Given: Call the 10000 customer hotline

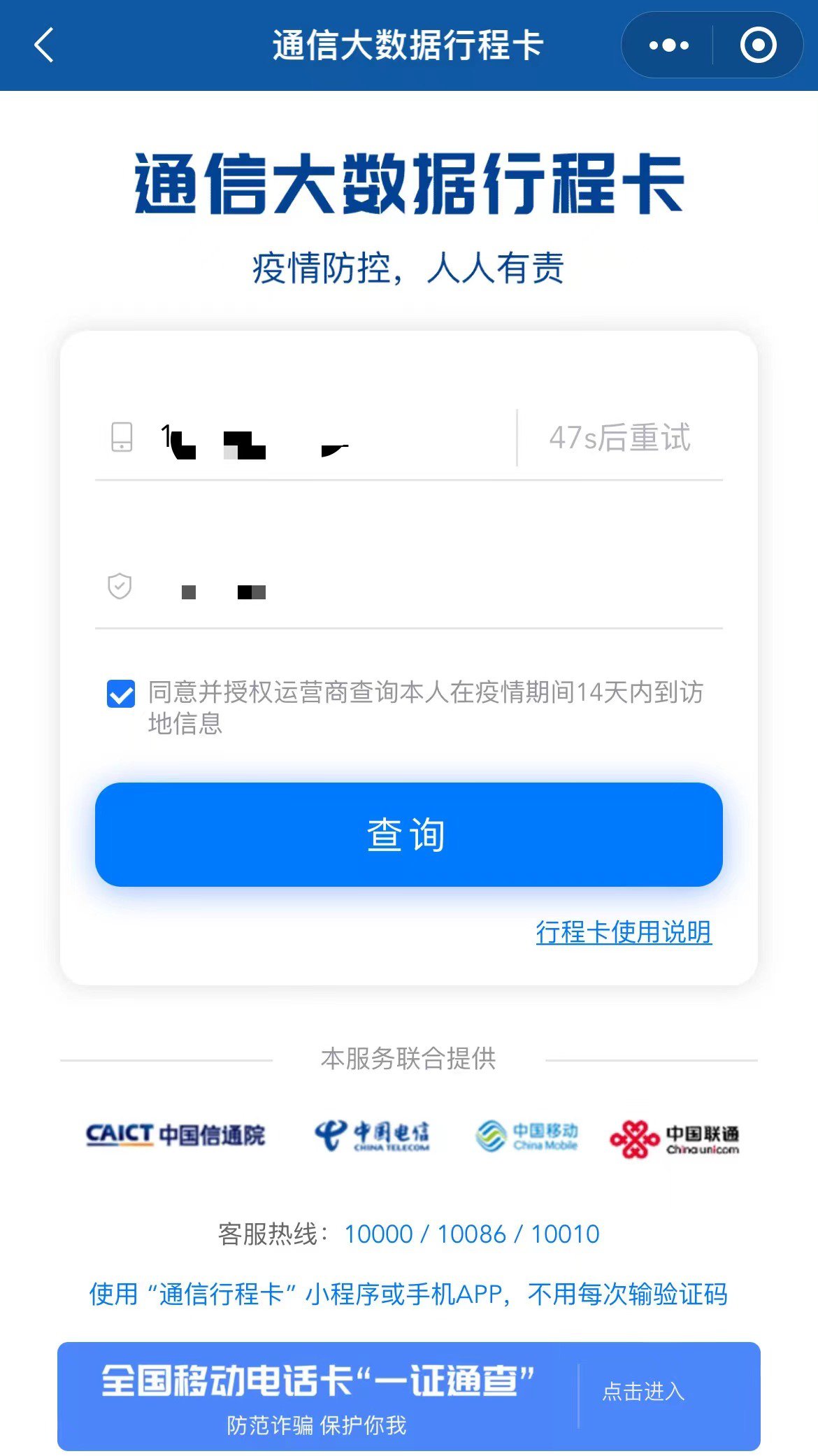Looking at the screenshot, I should pos(378,1234).
